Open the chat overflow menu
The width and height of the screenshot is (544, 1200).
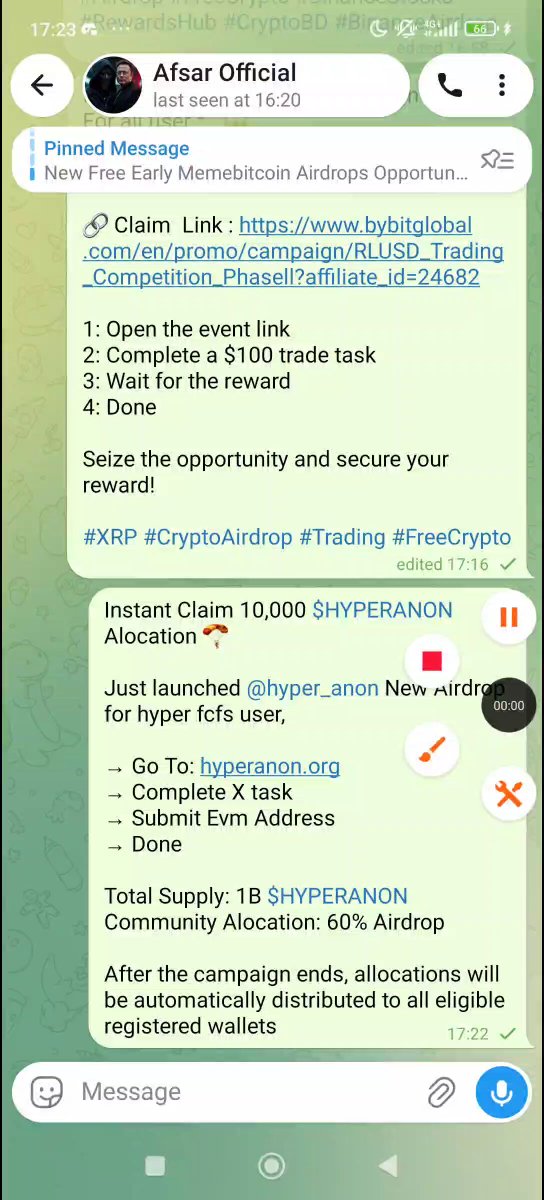tap(502, 86)
